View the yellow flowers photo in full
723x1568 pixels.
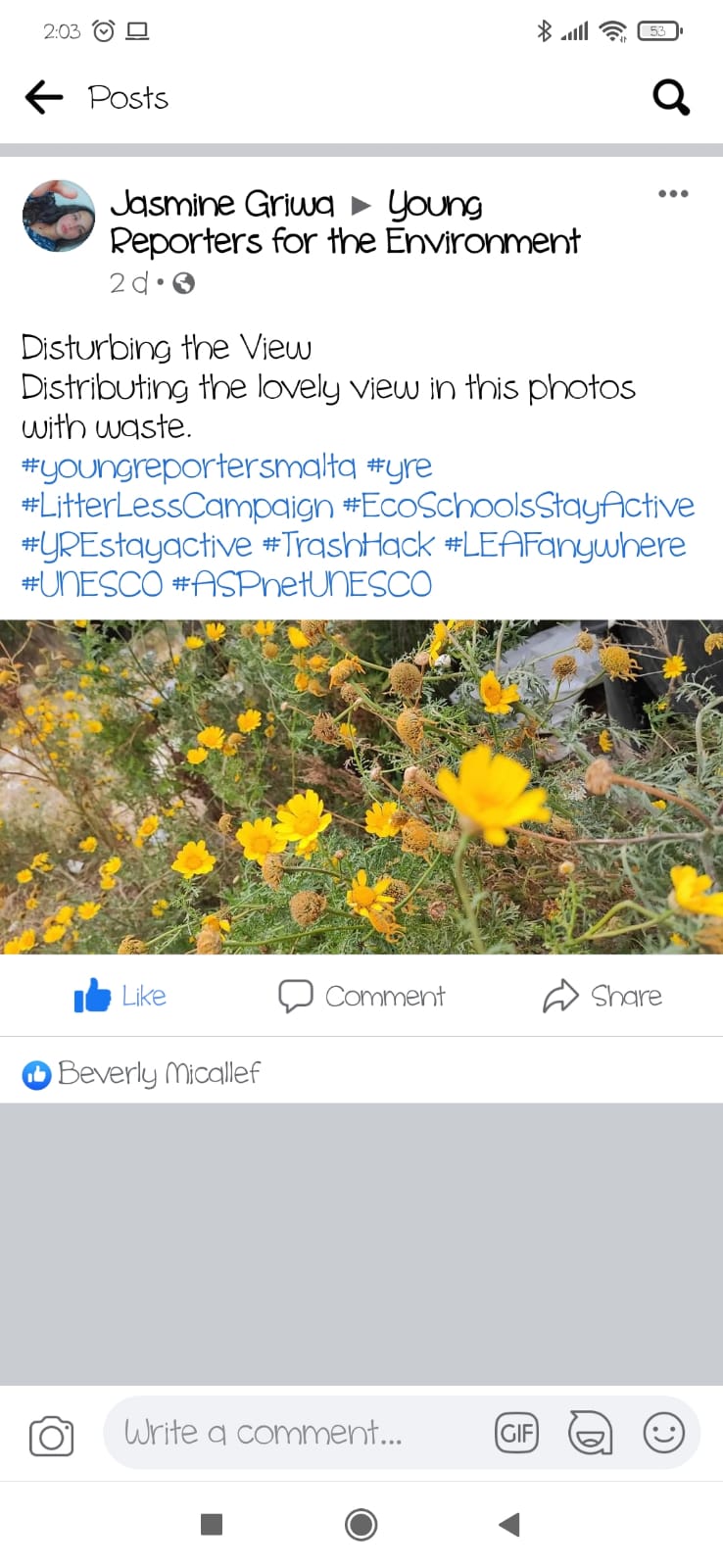point(361,786)
